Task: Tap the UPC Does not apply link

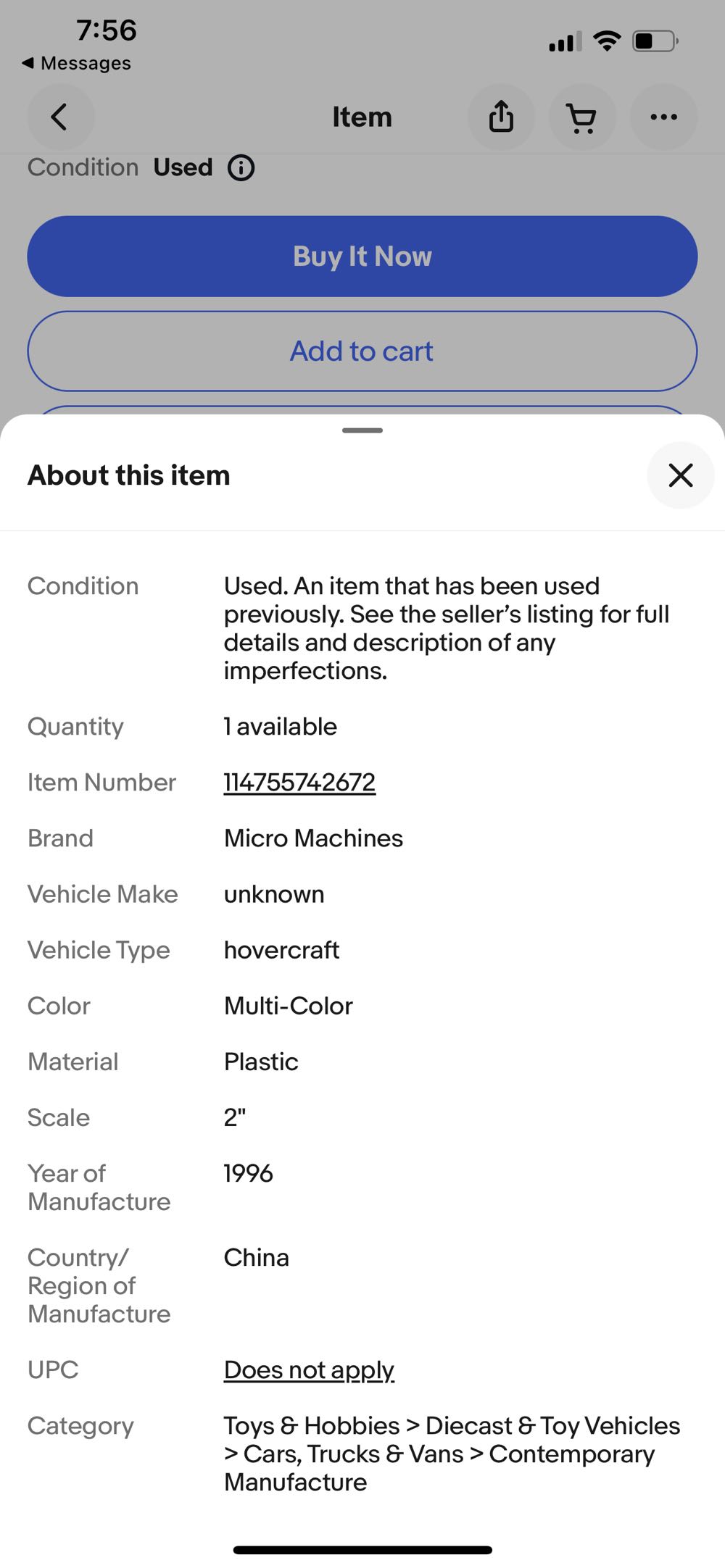Action: [309, 1369]
